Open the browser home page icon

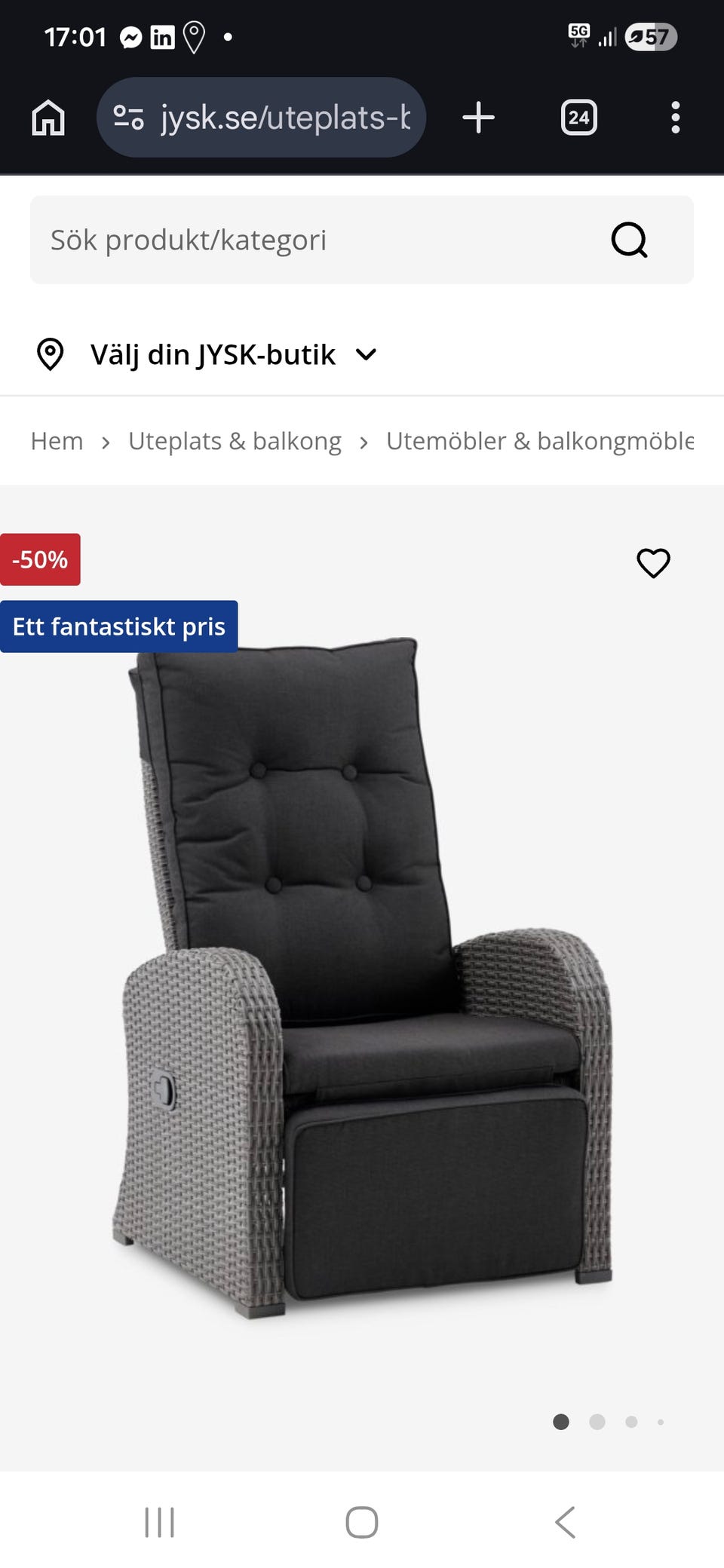click(48, 117)
